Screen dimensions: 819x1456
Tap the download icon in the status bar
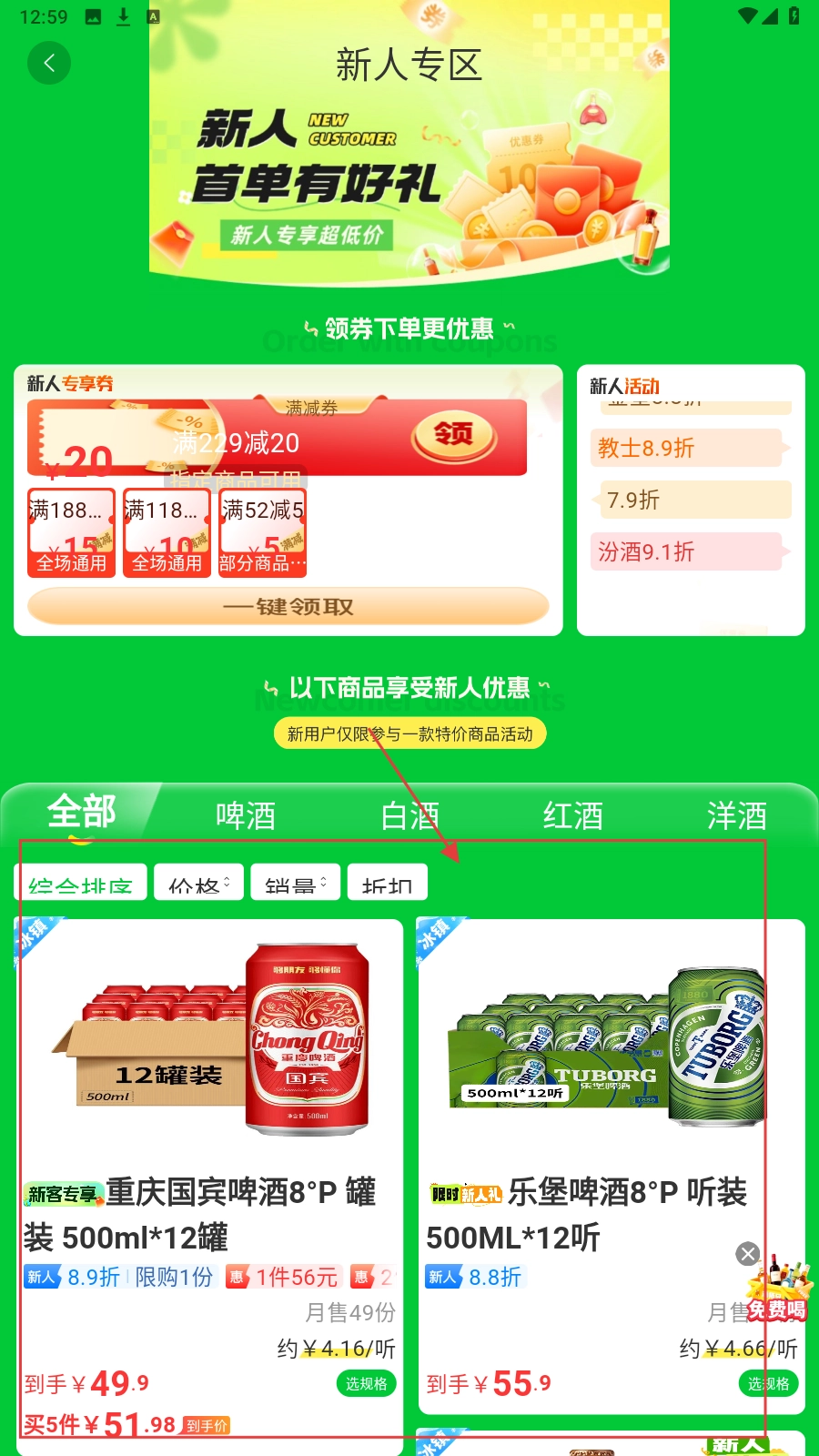coord(126,15)
